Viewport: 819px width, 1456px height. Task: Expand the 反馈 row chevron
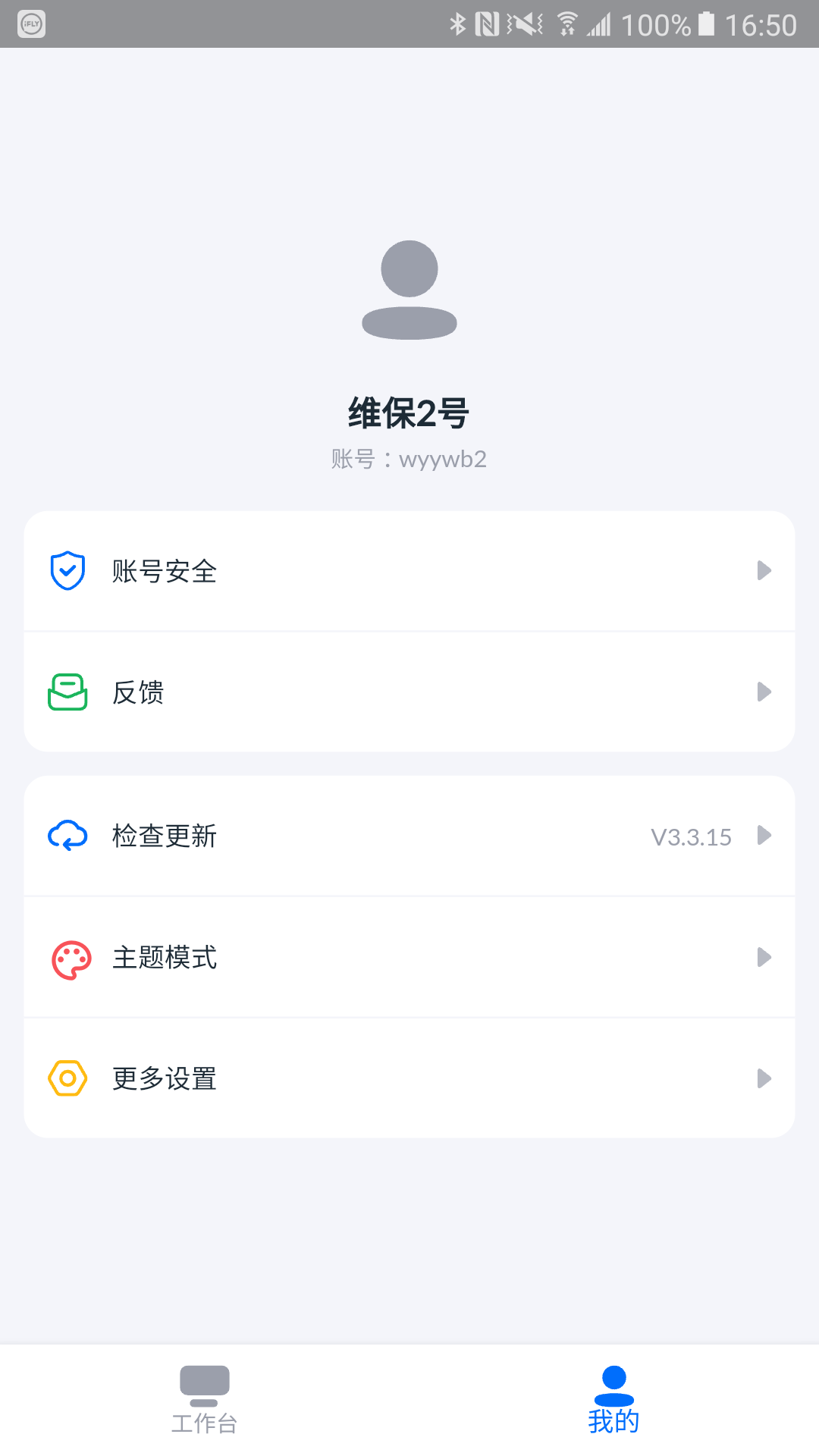(x=764, y=691)
